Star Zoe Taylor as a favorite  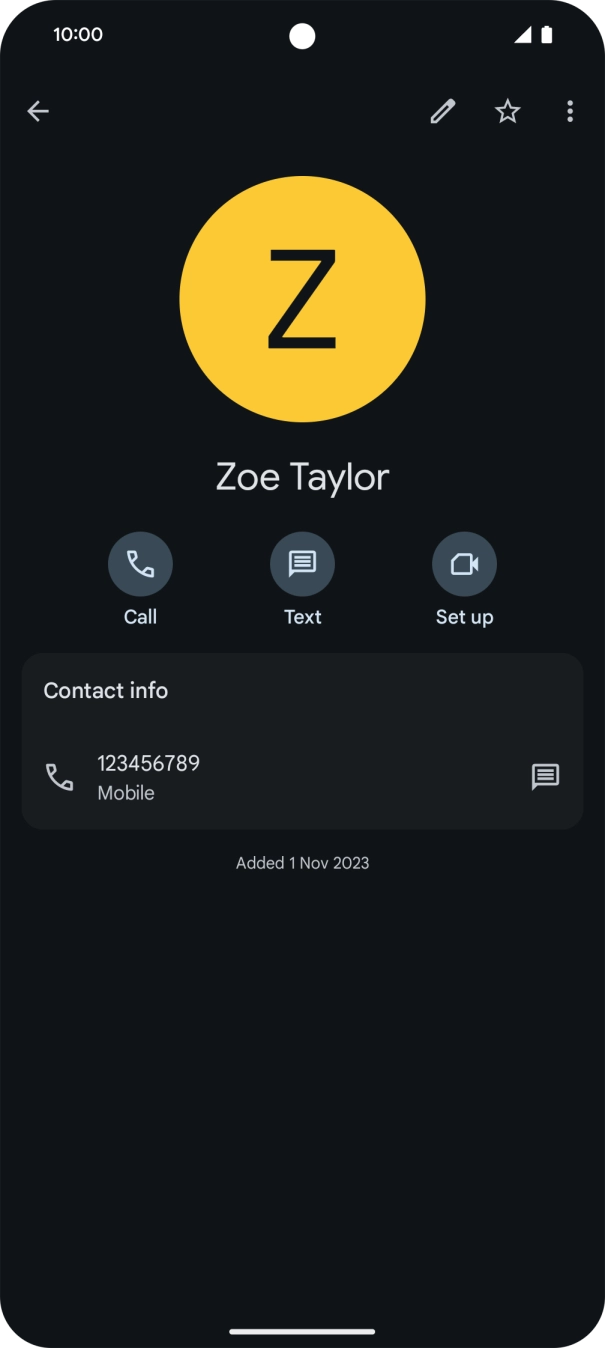click(508, 111)
